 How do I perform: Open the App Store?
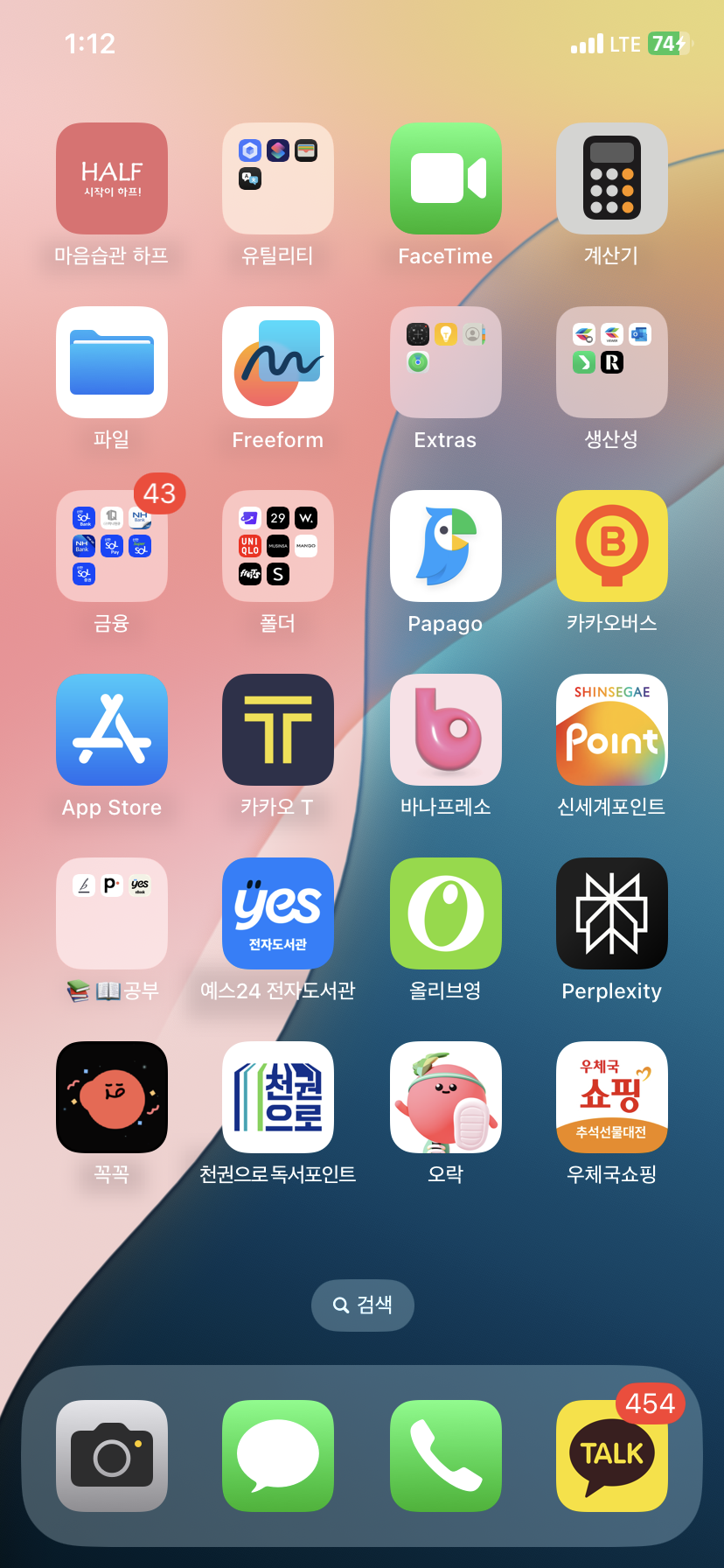112,730
